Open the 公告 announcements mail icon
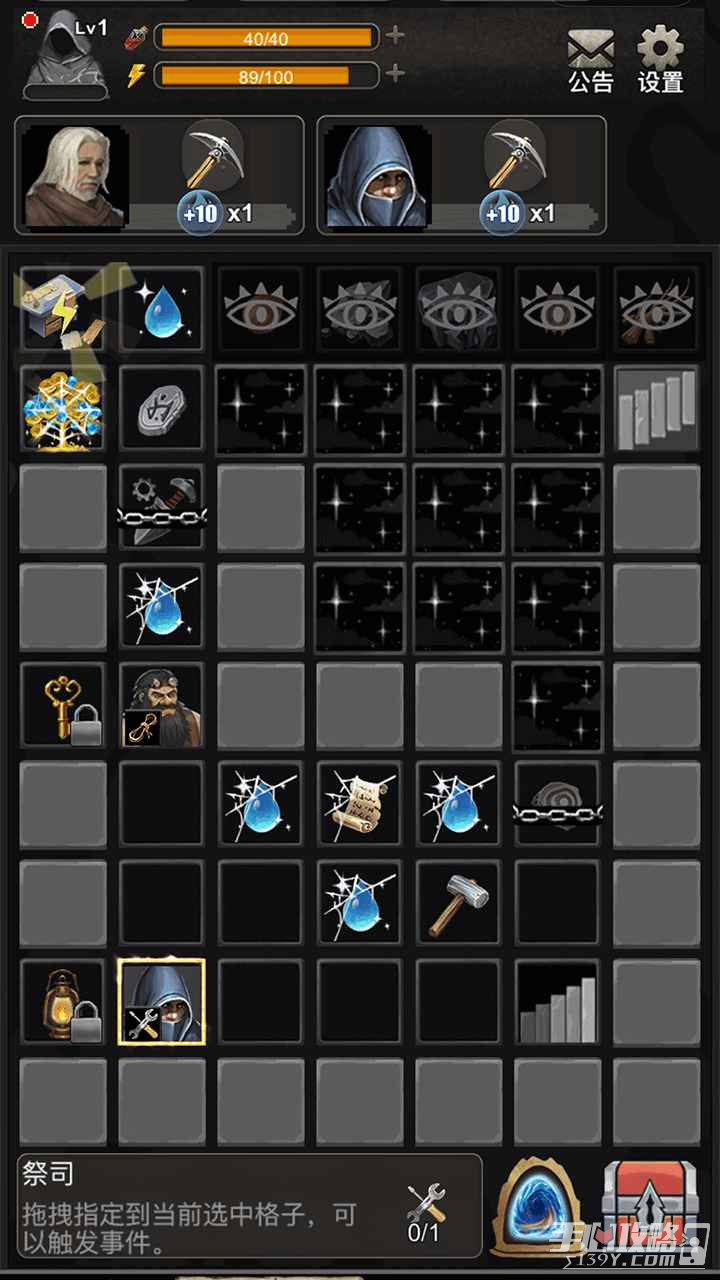 click(590, 60)
